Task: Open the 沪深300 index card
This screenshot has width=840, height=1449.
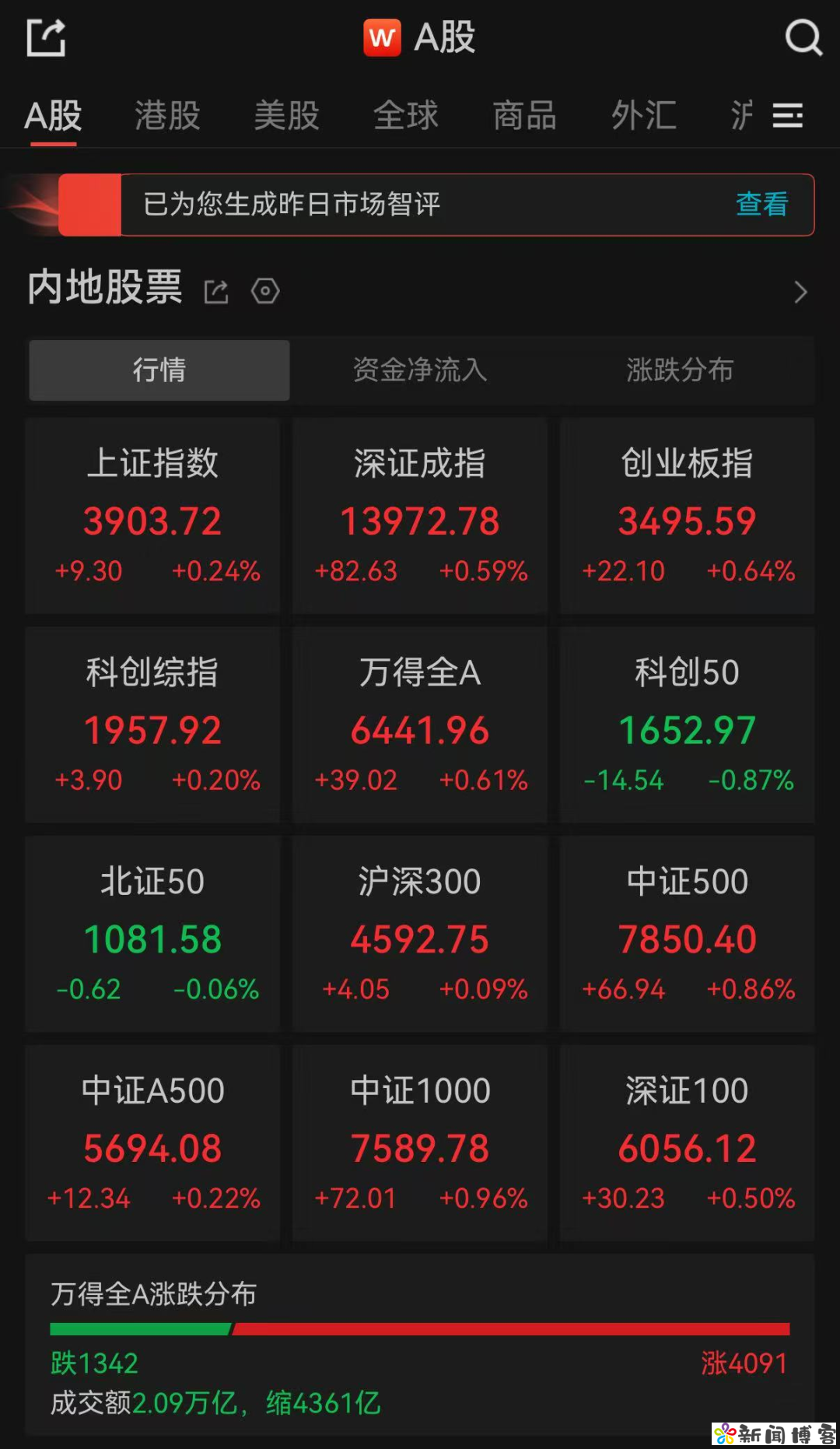Action: [420, 934]
